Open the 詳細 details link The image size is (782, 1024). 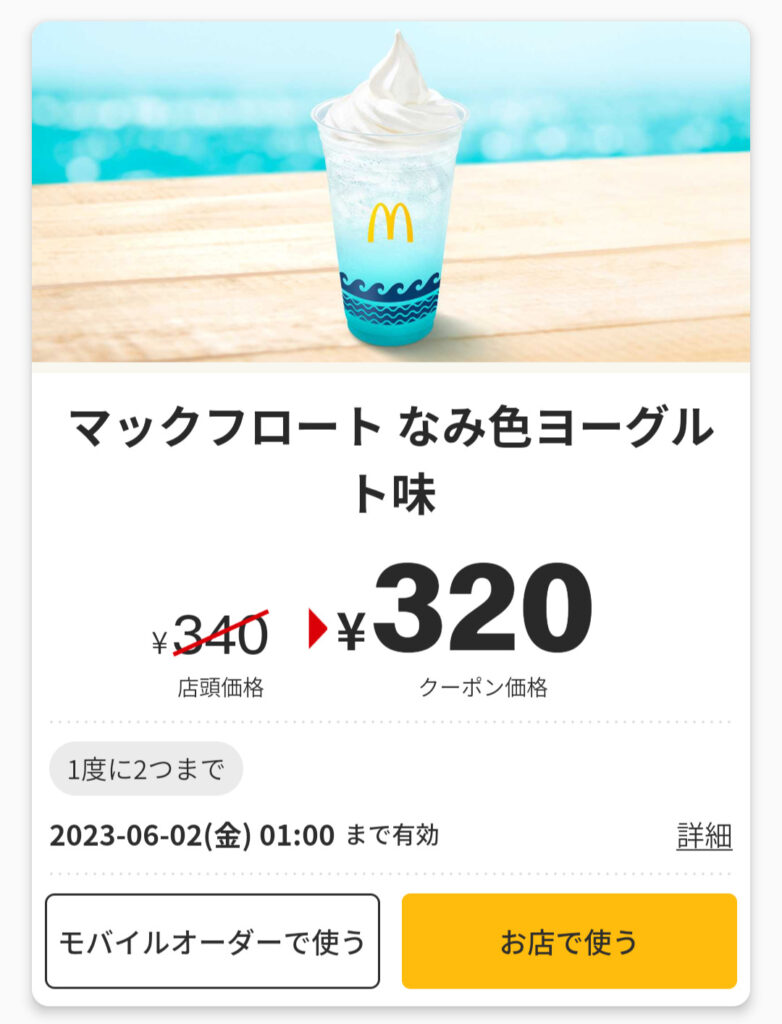point(704,836)
